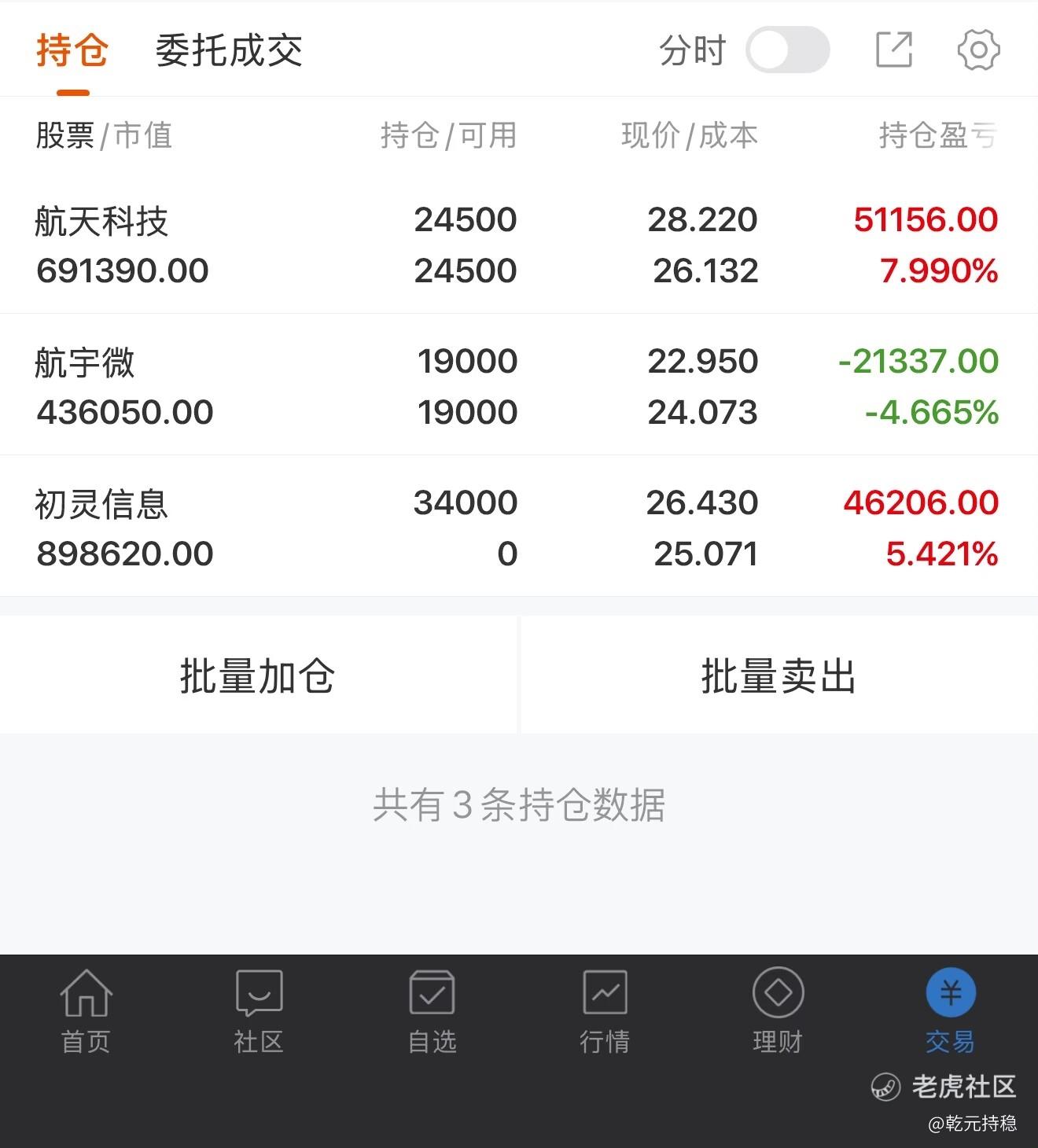This screenshot has height=1148, width=1038.
Task: Select the 持仓 tab
Action: (72, 52)
